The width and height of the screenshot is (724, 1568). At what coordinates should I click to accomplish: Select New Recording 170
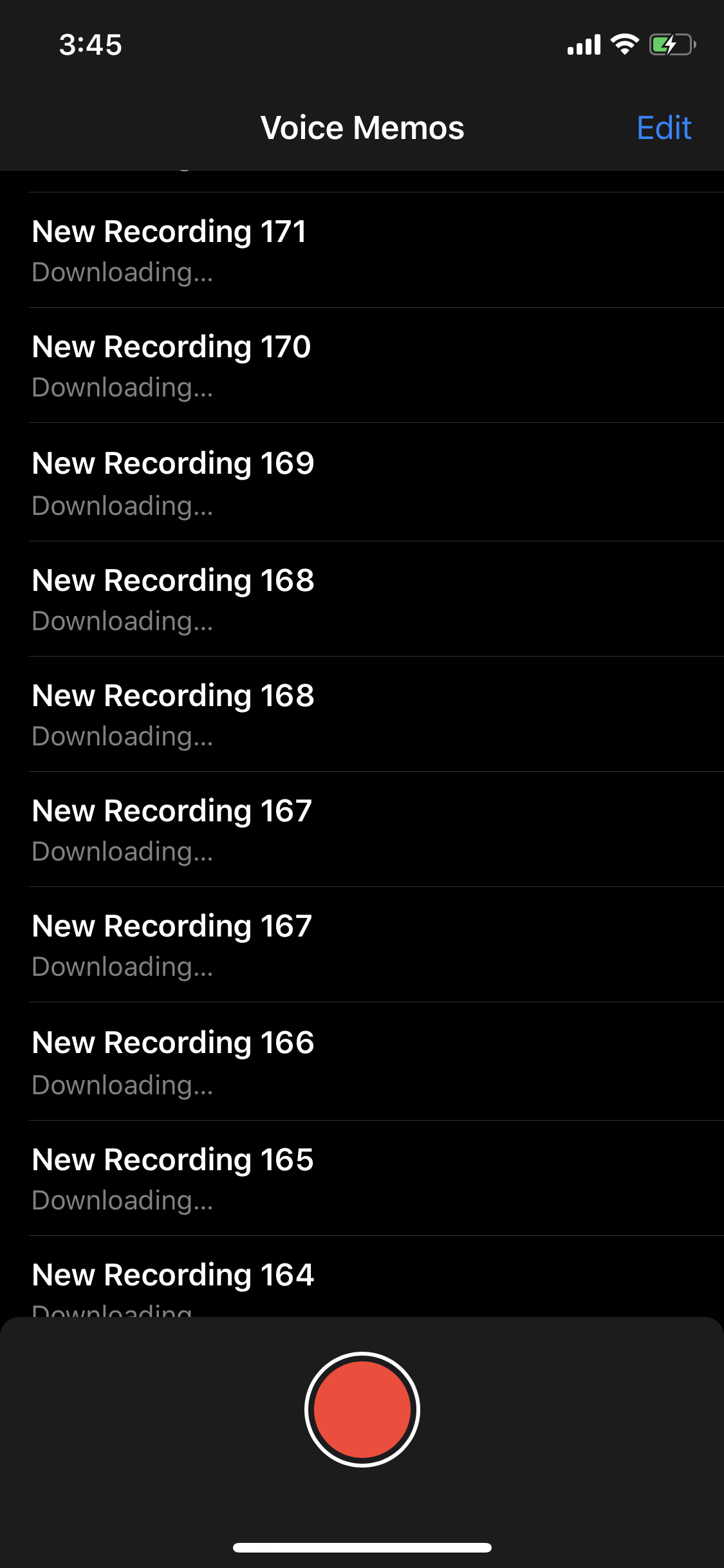coord(171,365)
